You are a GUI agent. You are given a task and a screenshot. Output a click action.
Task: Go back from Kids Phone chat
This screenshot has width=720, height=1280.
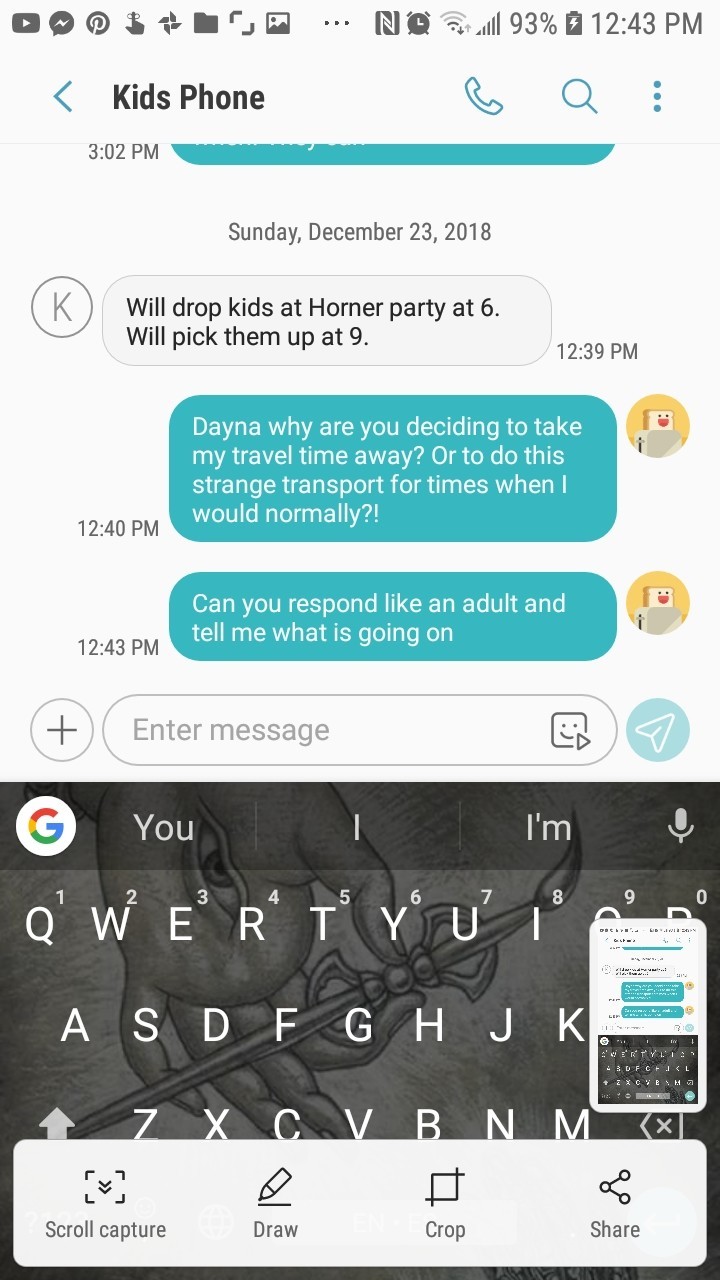[63, 97]
